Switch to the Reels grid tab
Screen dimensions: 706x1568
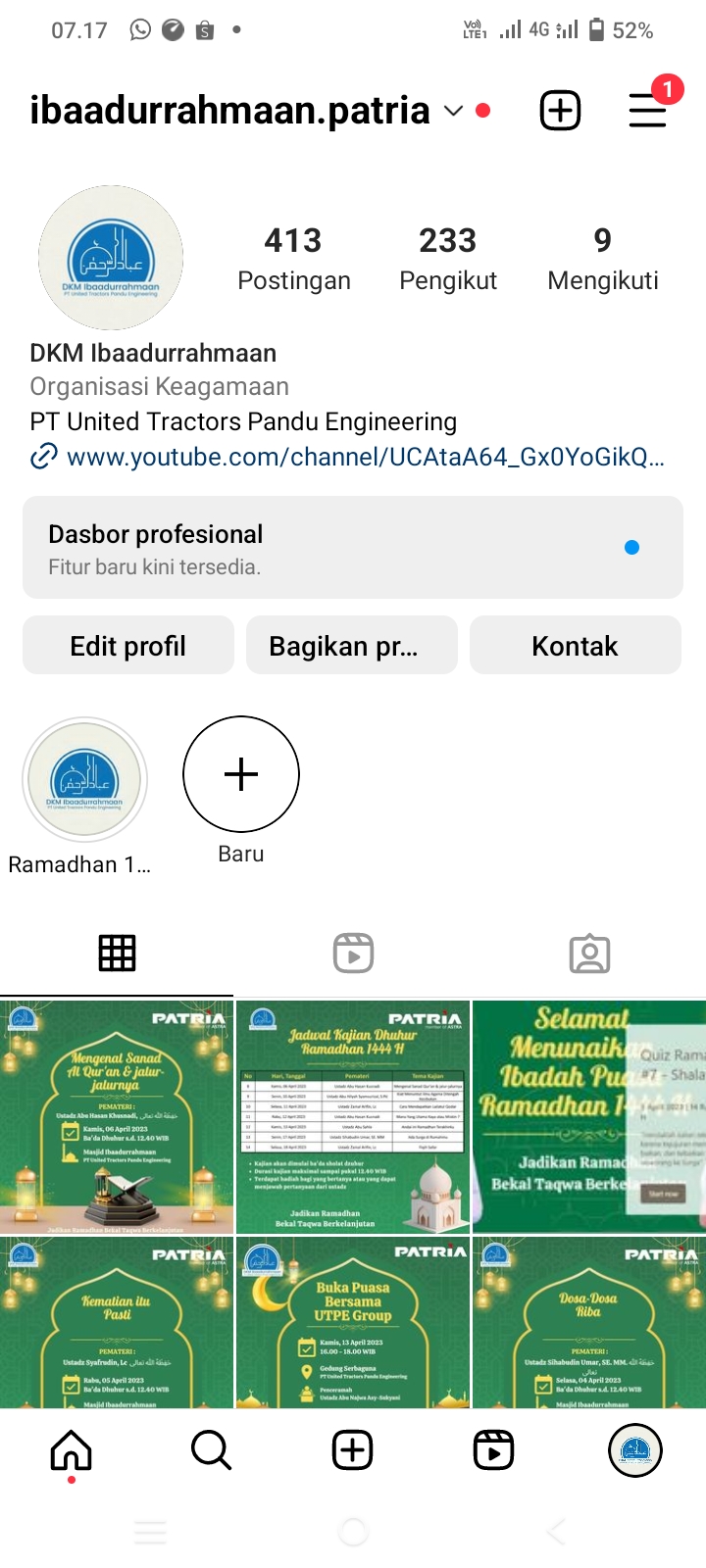[353, 952]
